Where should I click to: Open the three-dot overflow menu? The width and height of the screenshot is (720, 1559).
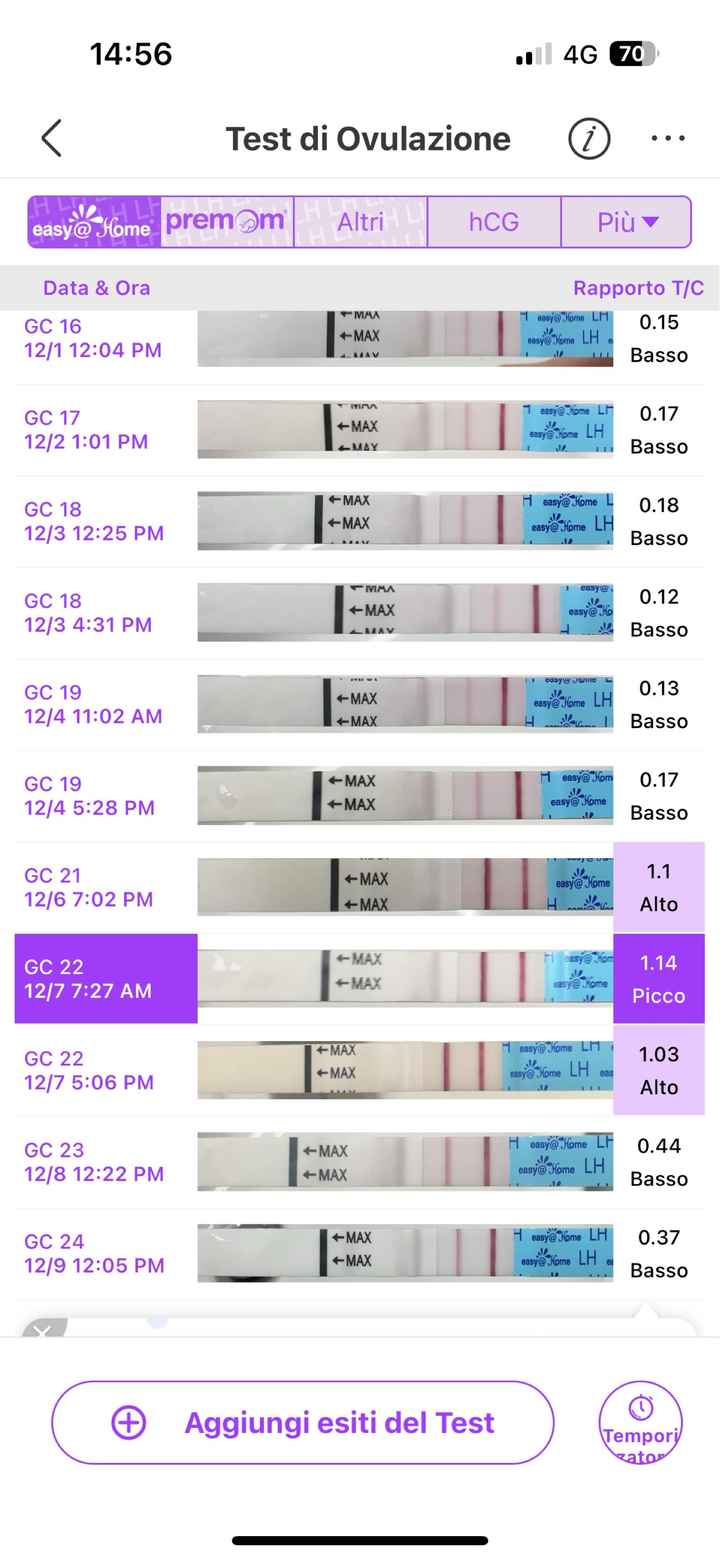668,138
